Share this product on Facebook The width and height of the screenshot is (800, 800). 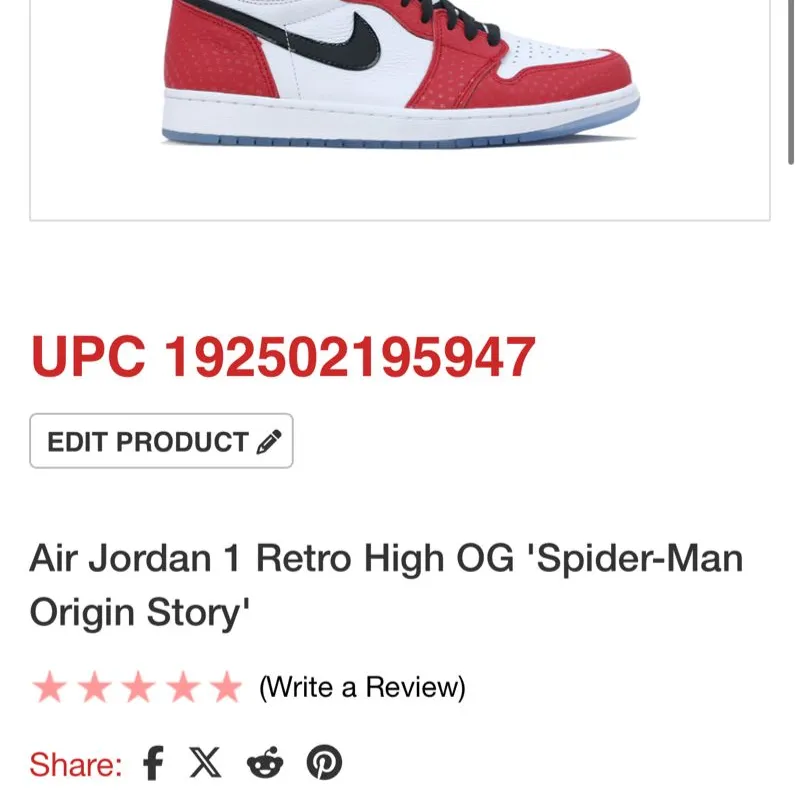tap(153, 764)
